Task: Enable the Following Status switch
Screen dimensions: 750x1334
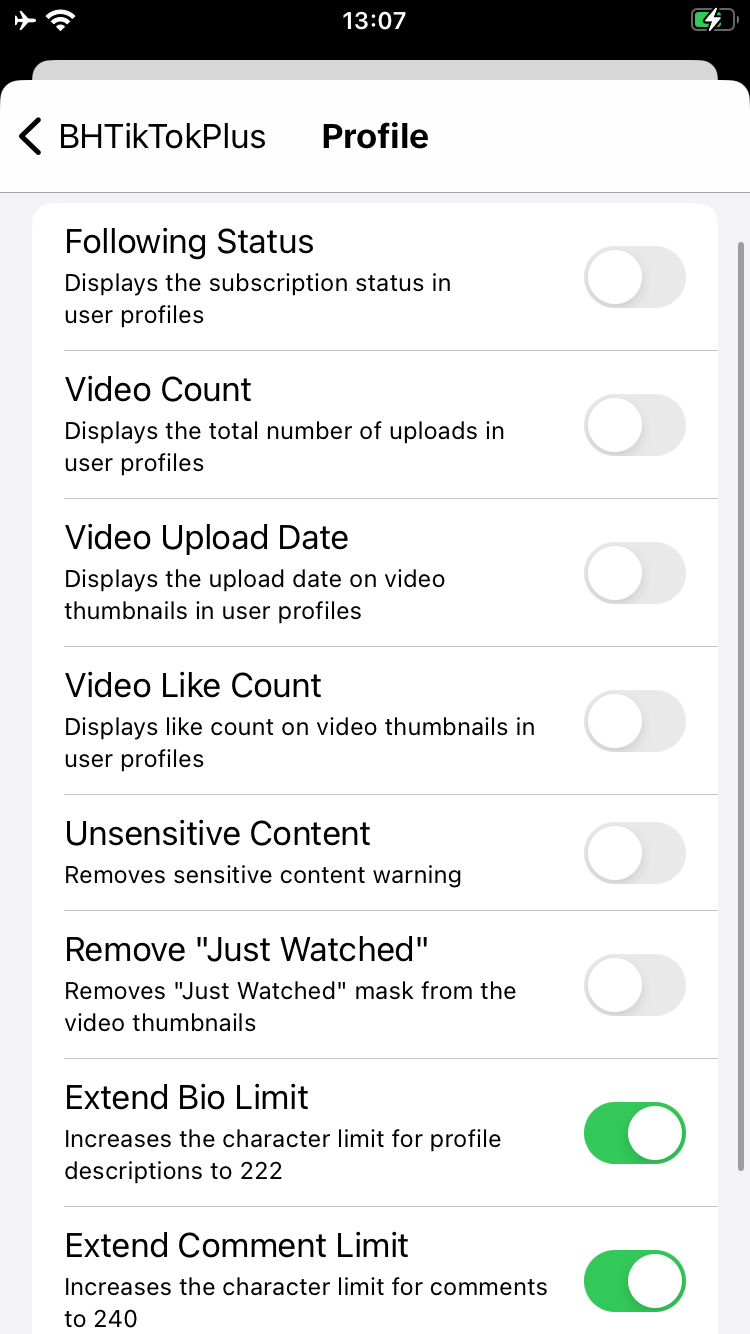Action: 635,277
